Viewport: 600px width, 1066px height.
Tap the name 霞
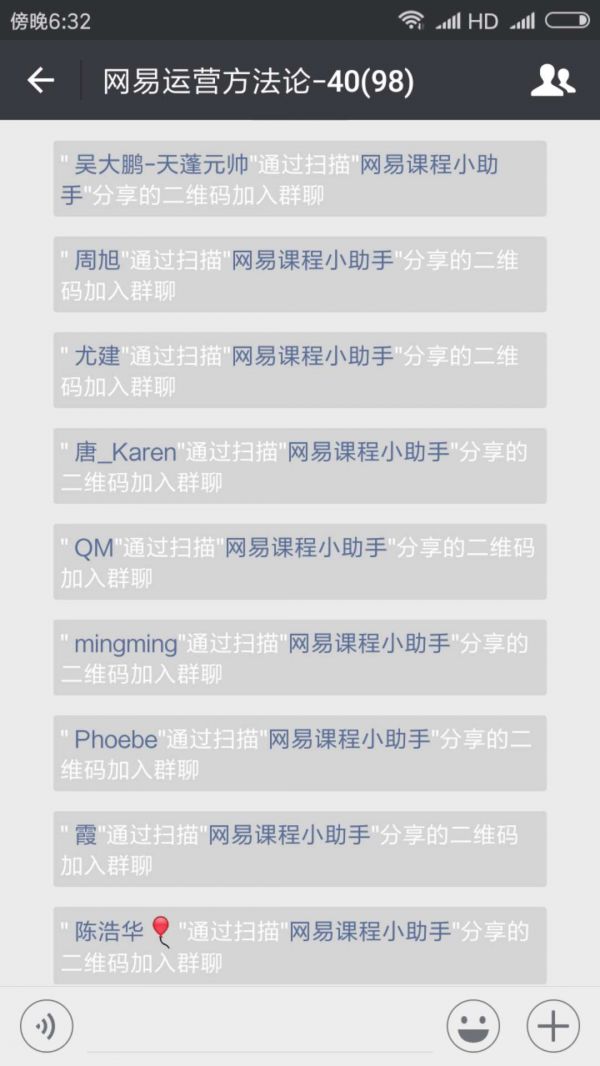point(84,836)
